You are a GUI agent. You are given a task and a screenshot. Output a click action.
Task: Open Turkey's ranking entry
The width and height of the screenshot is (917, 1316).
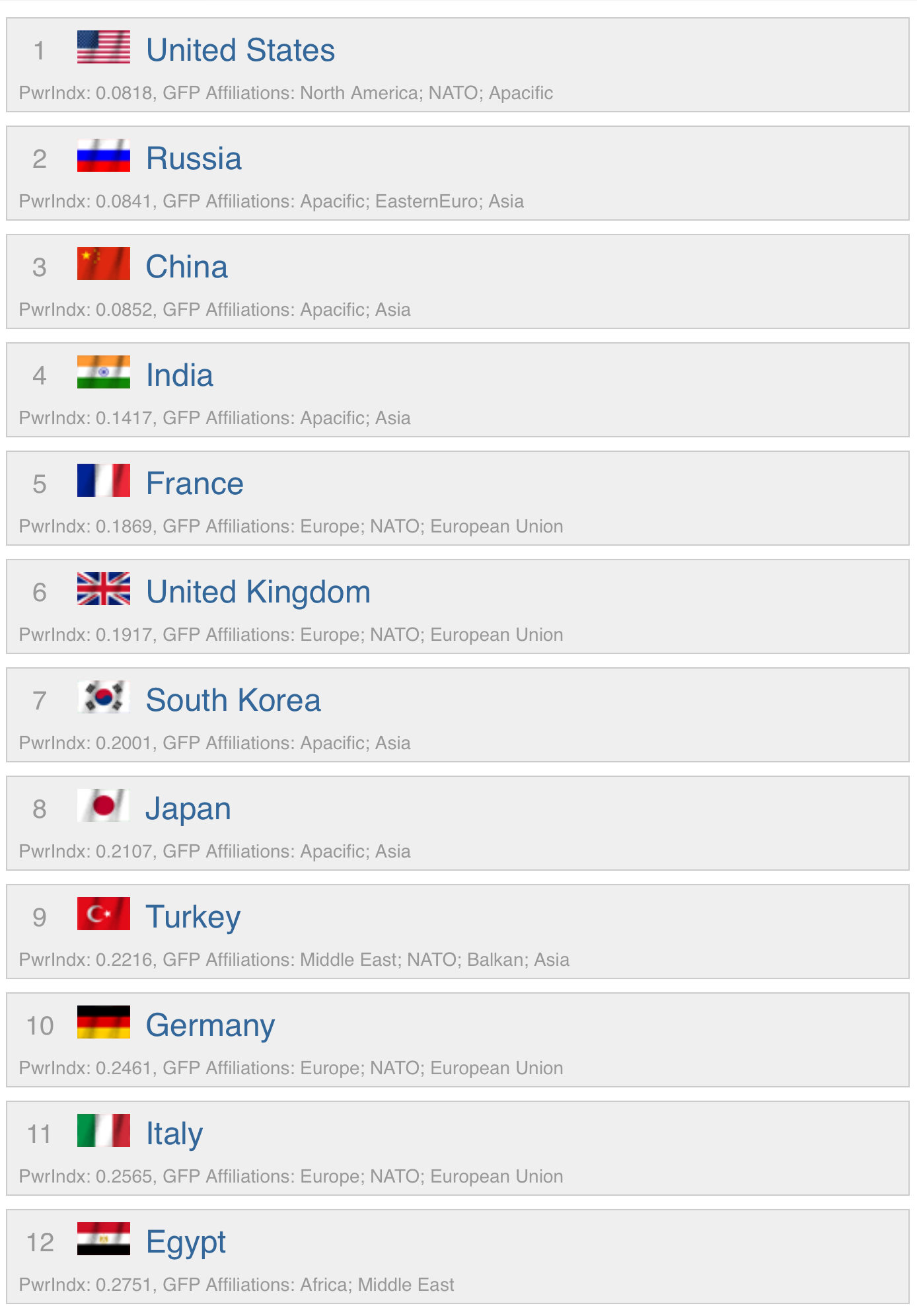pos(192,918)
